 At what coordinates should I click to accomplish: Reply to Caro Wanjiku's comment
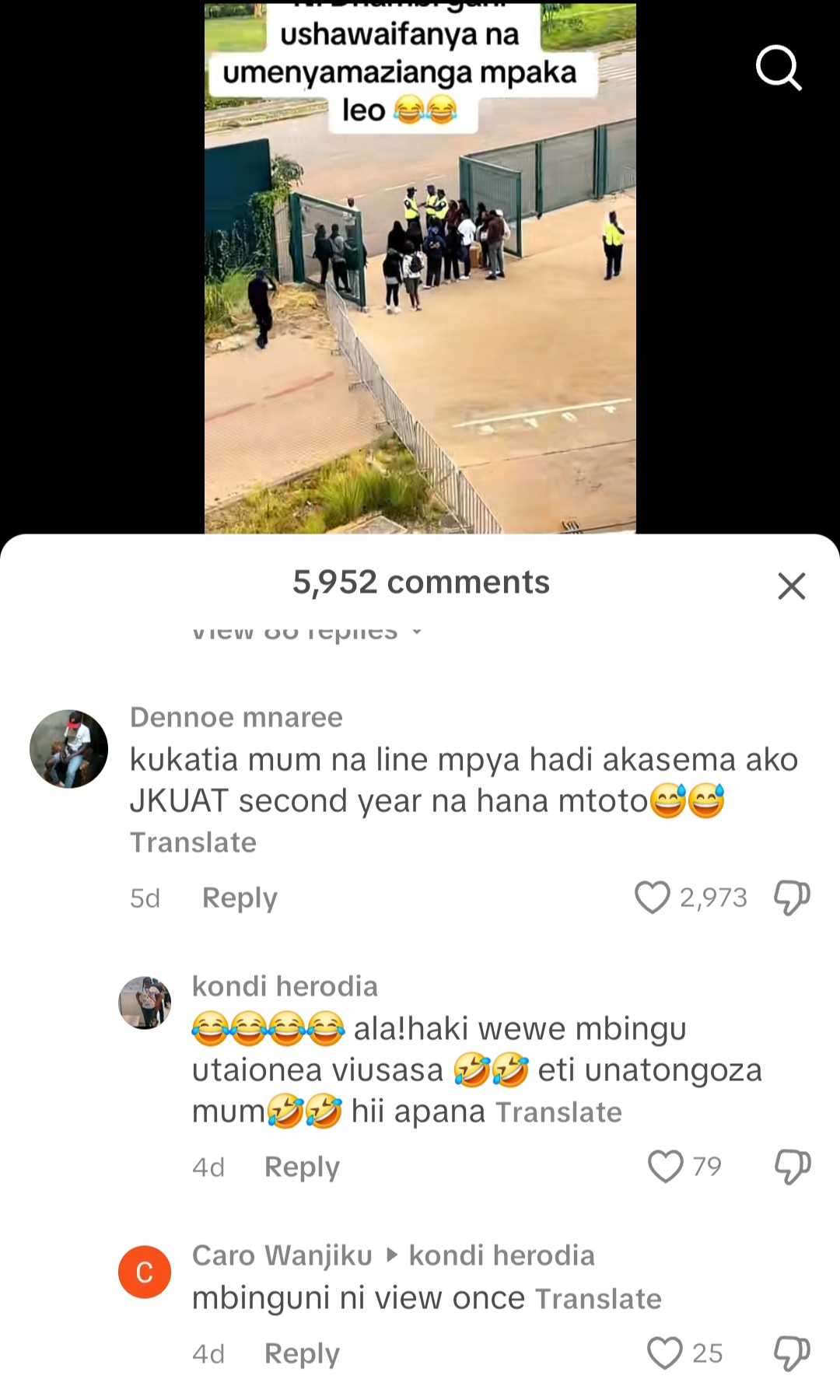[302, 1353]
